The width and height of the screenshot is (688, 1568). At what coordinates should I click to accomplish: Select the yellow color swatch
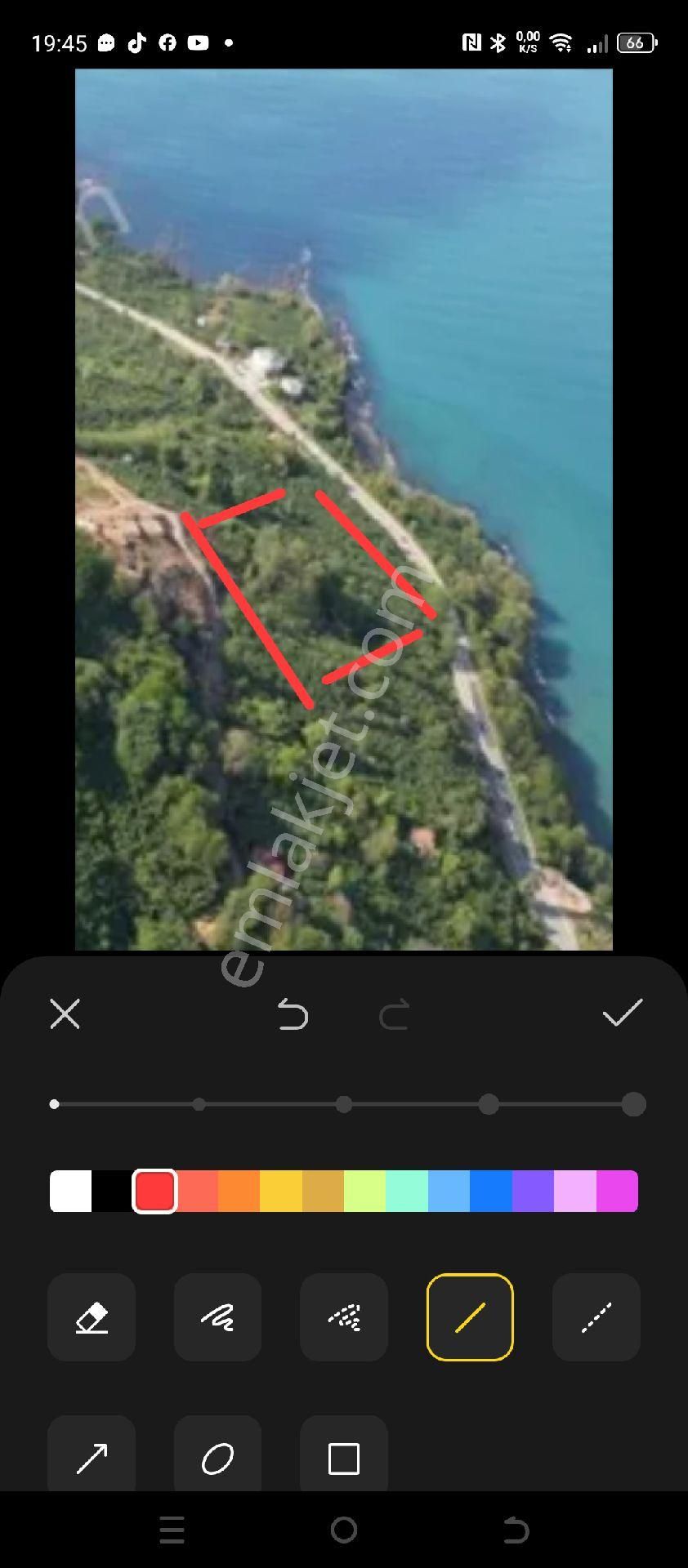(282, 1191)
